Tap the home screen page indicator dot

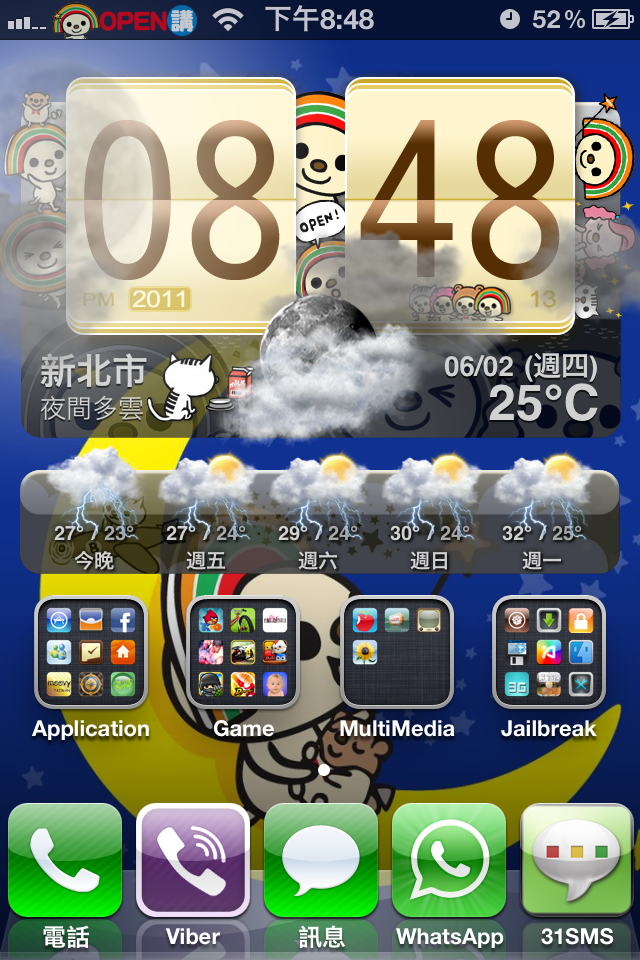pos(324,770)
